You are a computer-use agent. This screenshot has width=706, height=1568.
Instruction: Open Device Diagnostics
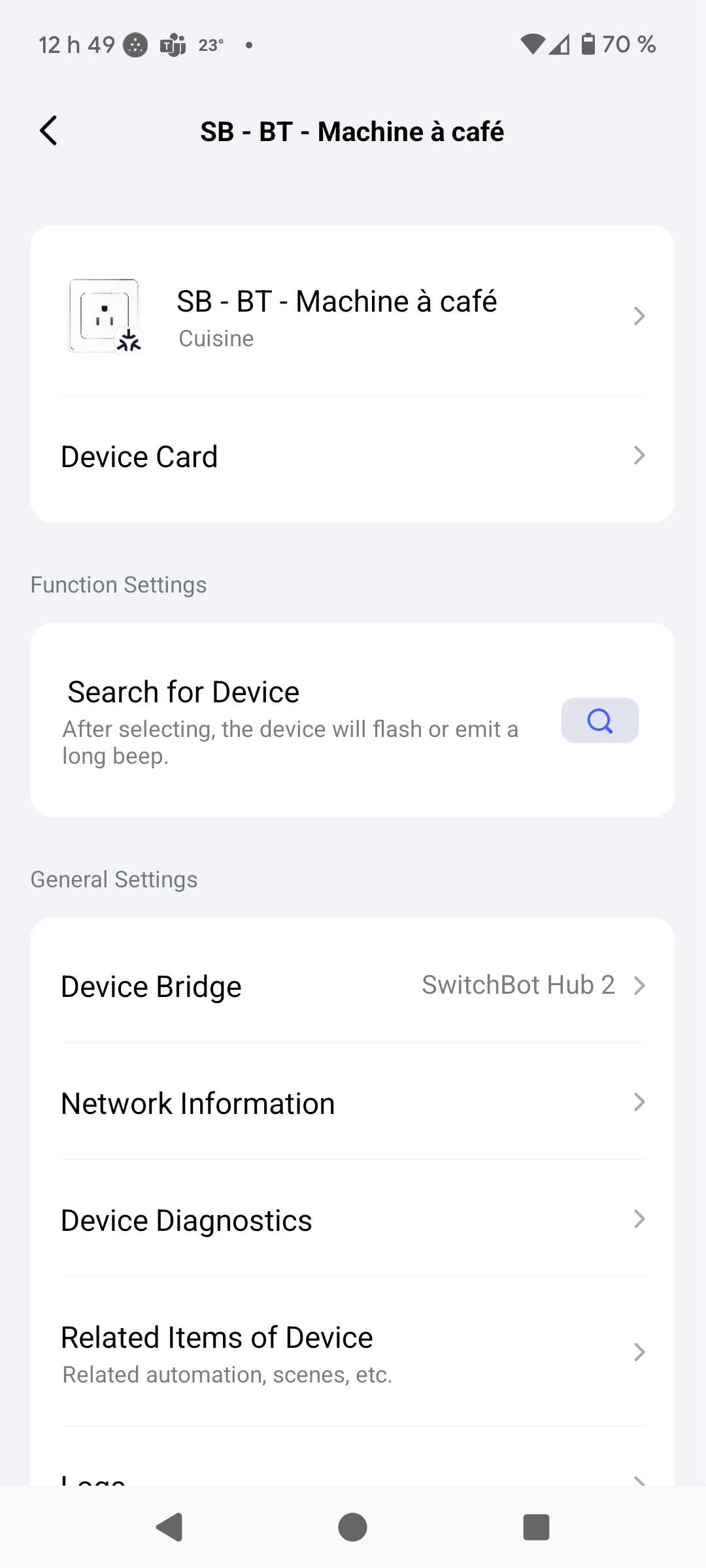[x=352, y=1220]
